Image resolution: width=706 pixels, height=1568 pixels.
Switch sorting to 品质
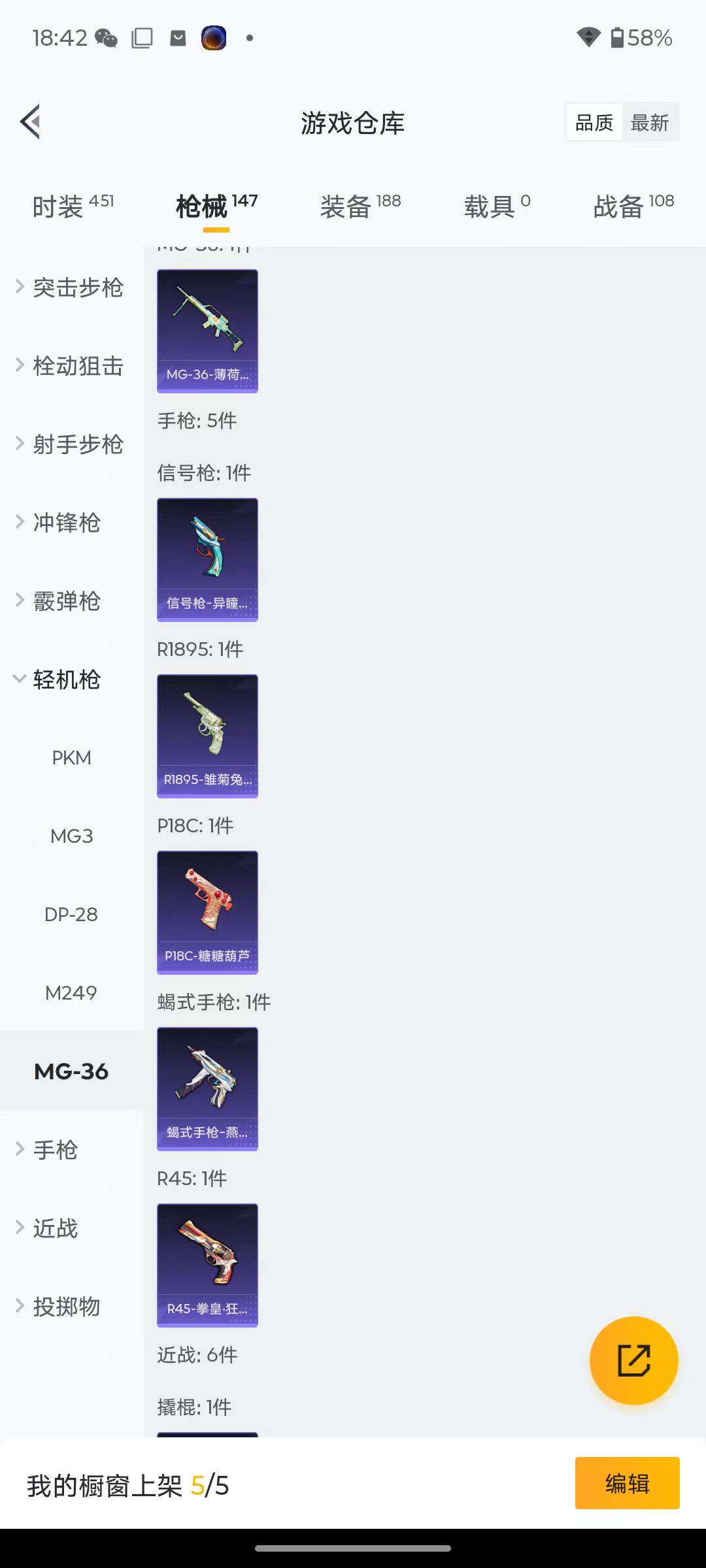pyautogui.click(x=593, y=122)
